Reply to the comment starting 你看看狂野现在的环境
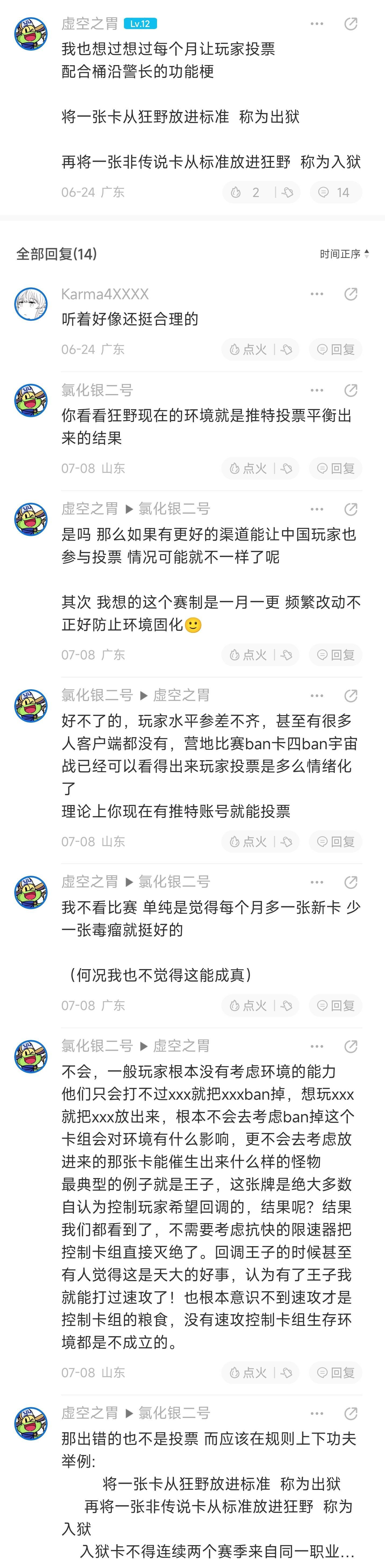The height and width of the screenshot is (1568, 385). [335, 468]
